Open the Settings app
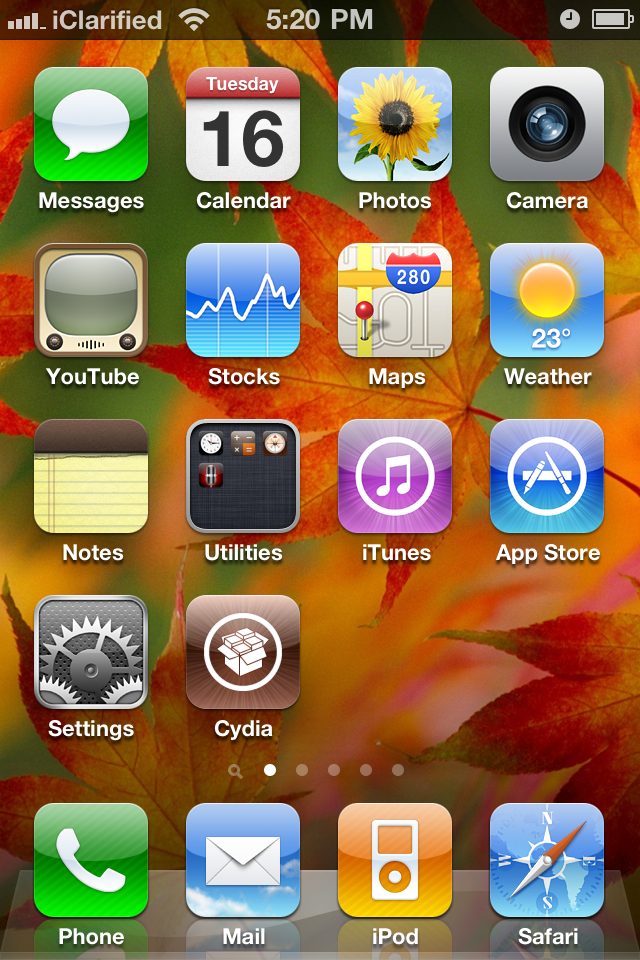 coord(91,652)
